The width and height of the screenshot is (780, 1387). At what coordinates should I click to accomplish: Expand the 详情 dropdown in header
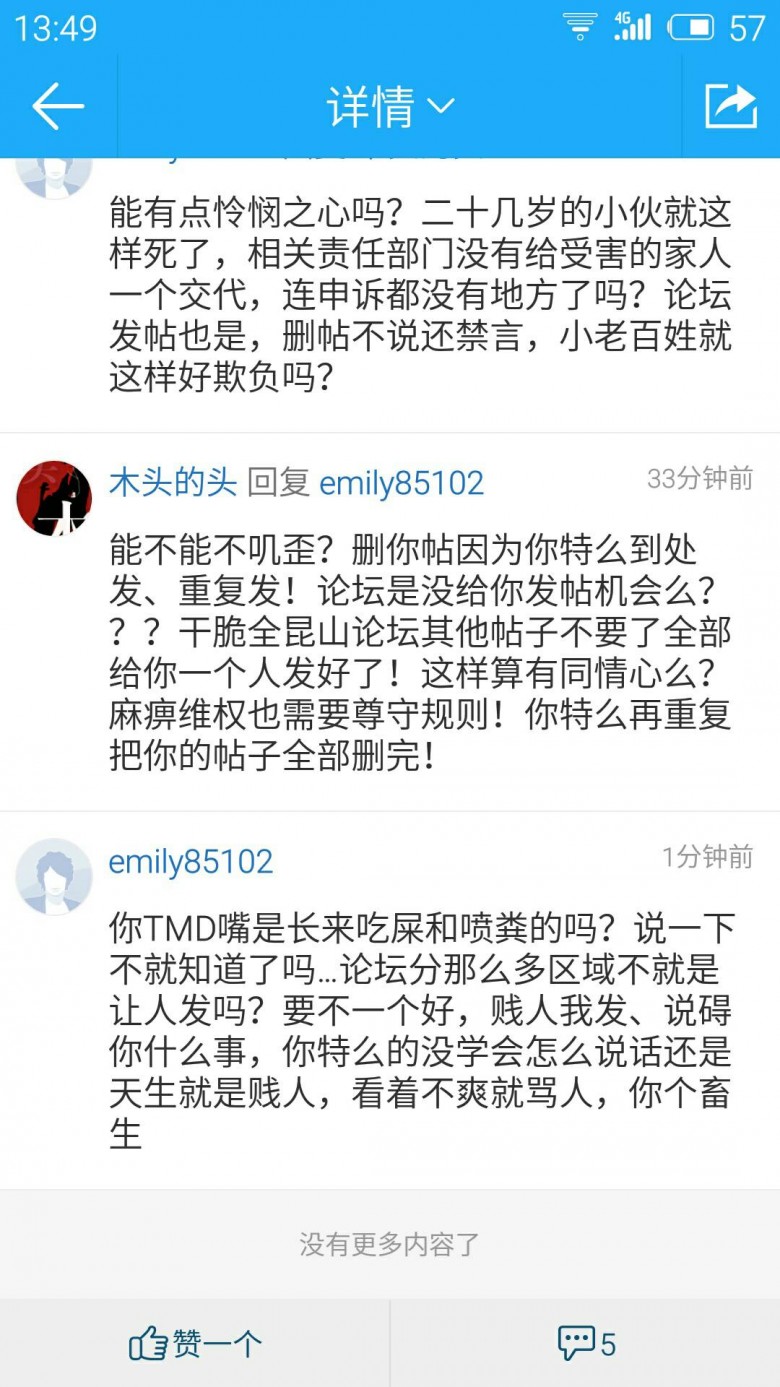point(390,106)
